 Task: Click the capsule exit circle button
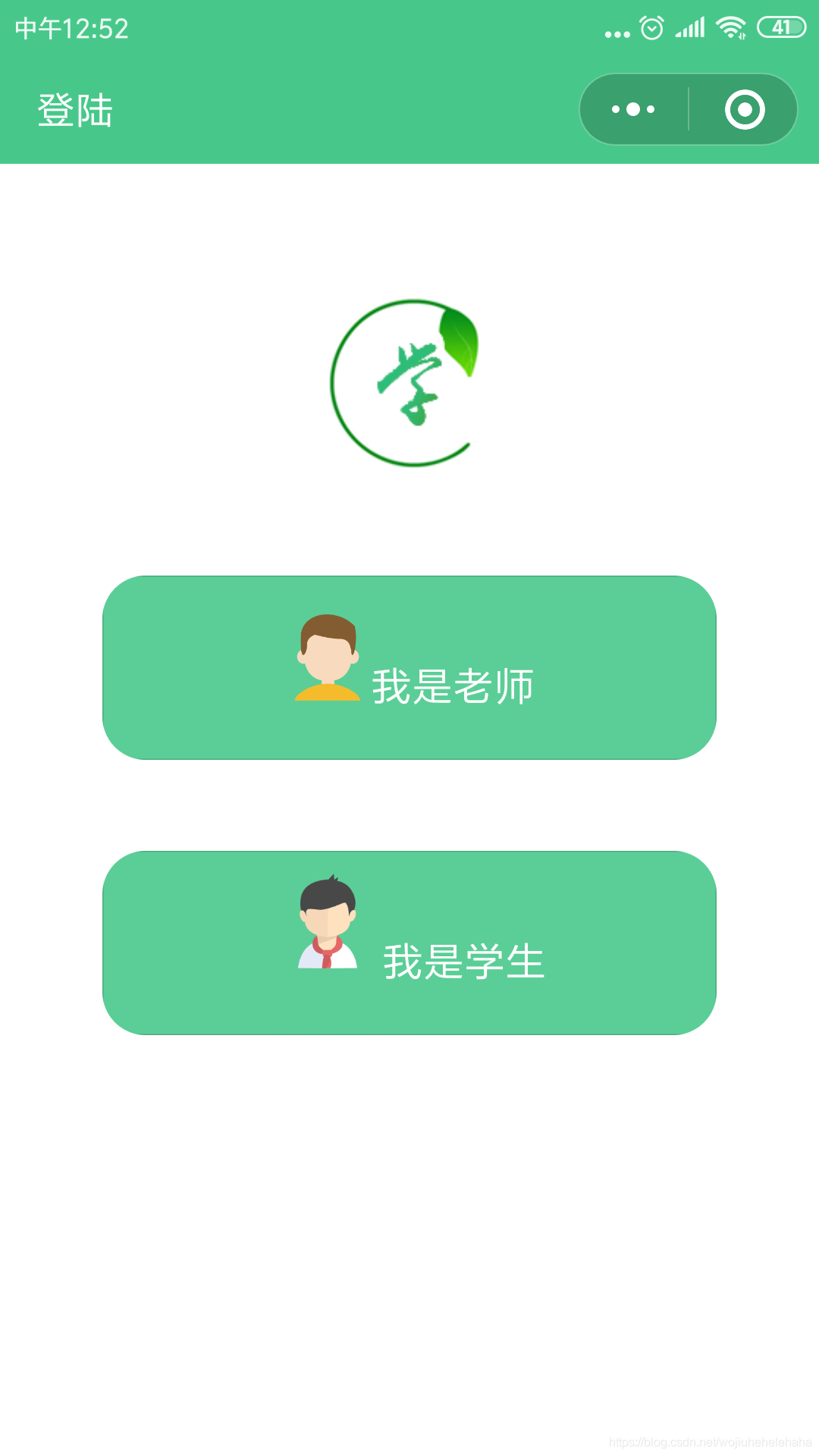pos(744,109)
